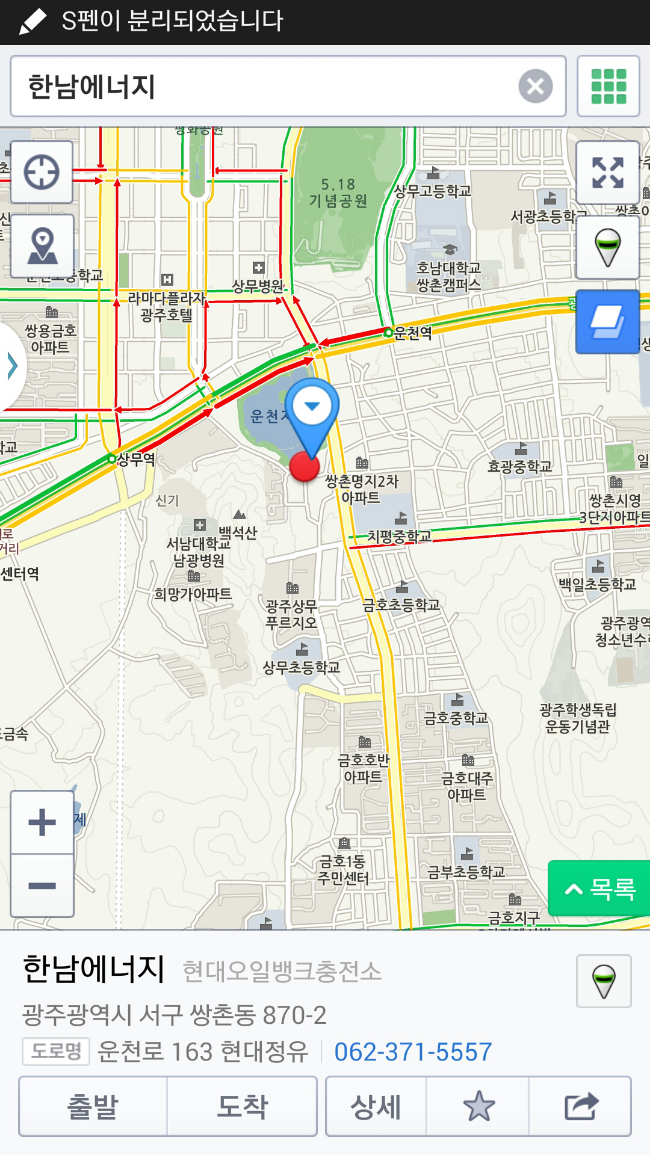Add 한남에너지 to favorites star
Image resolution: width=650 pixels, height=1155 pixels.
(478, 1106)
